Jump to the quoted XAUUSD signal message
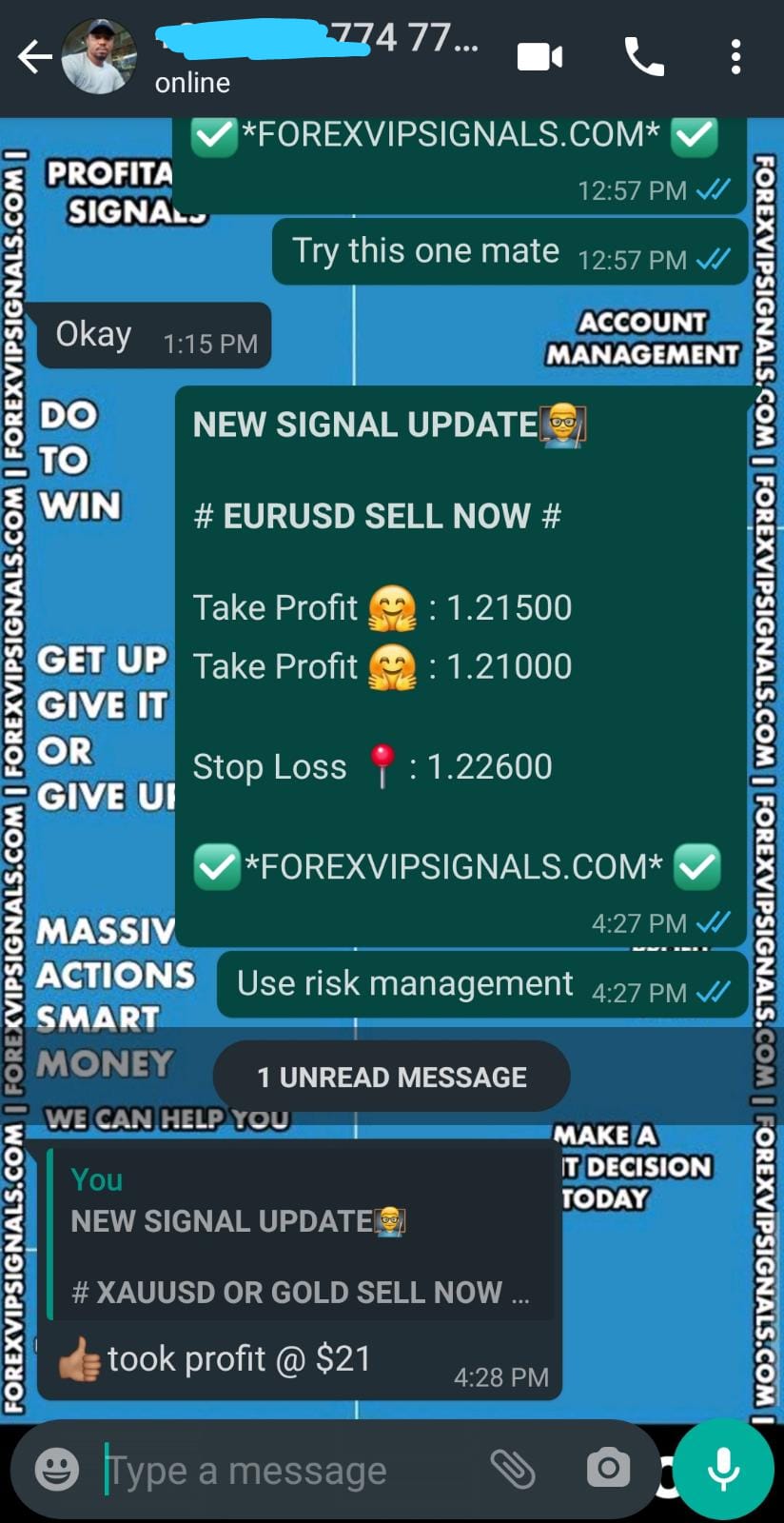The width and height of the screenshot is (784, 1523). coord(300,1235)
